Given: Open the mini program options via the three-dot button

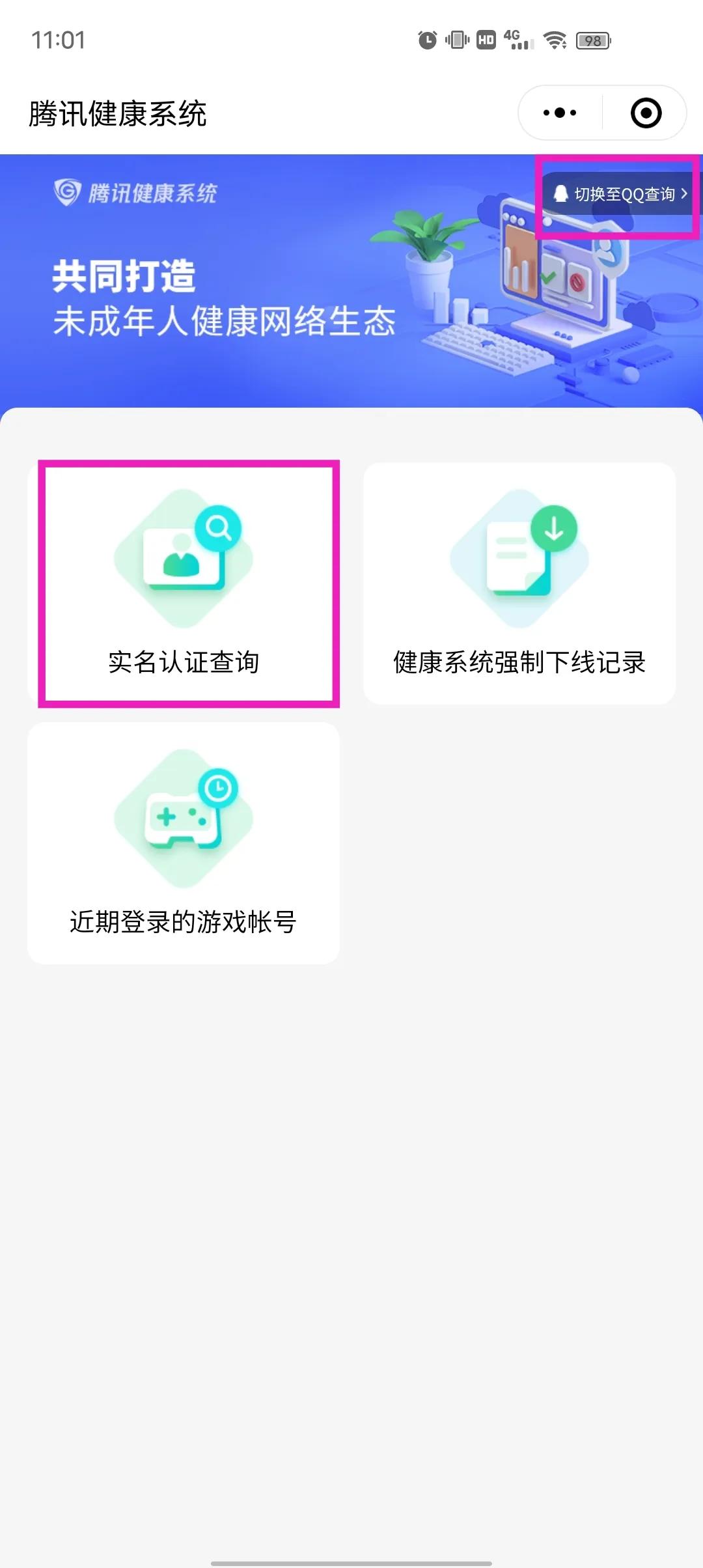Looking at the screenshot, I should (x=558, y=112).
